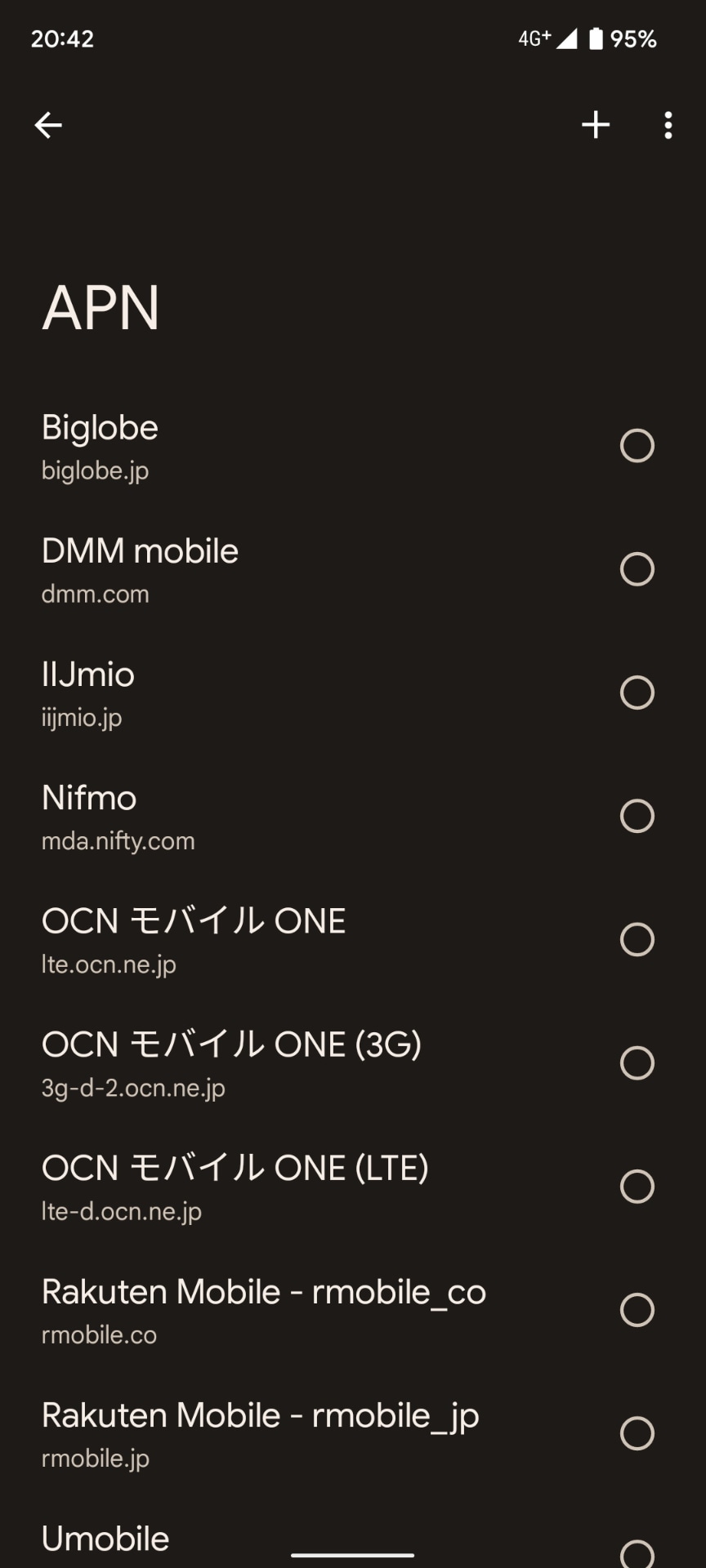This screenshot has width=706, height=1568.
Task: Tap the clock showing 20:42
Action: (62, 38)
